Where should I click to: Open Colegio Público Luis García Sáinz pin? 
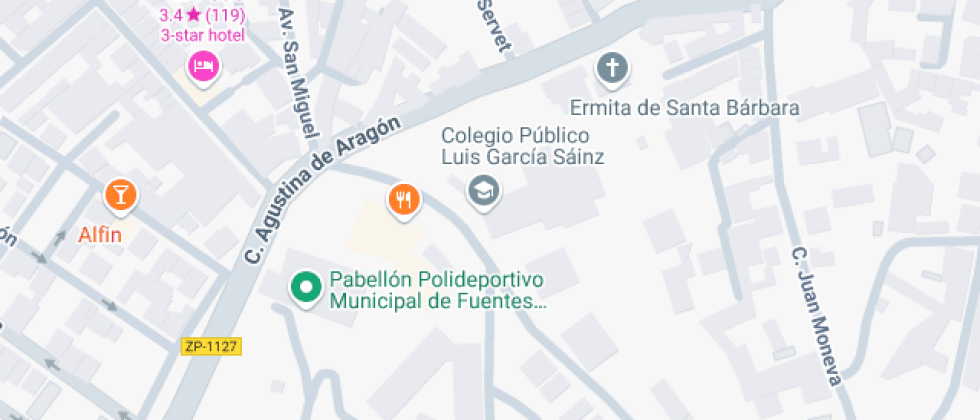click(484, 192)
